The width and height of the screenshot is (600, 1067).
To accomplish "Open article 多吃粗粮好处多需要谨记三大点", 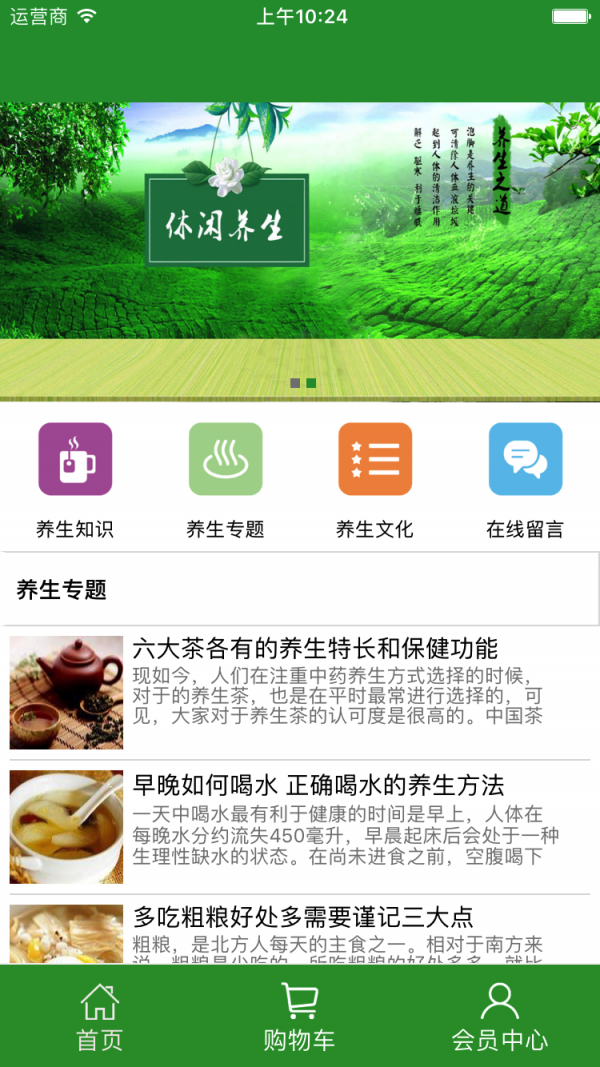I will [x=303, y=917].
